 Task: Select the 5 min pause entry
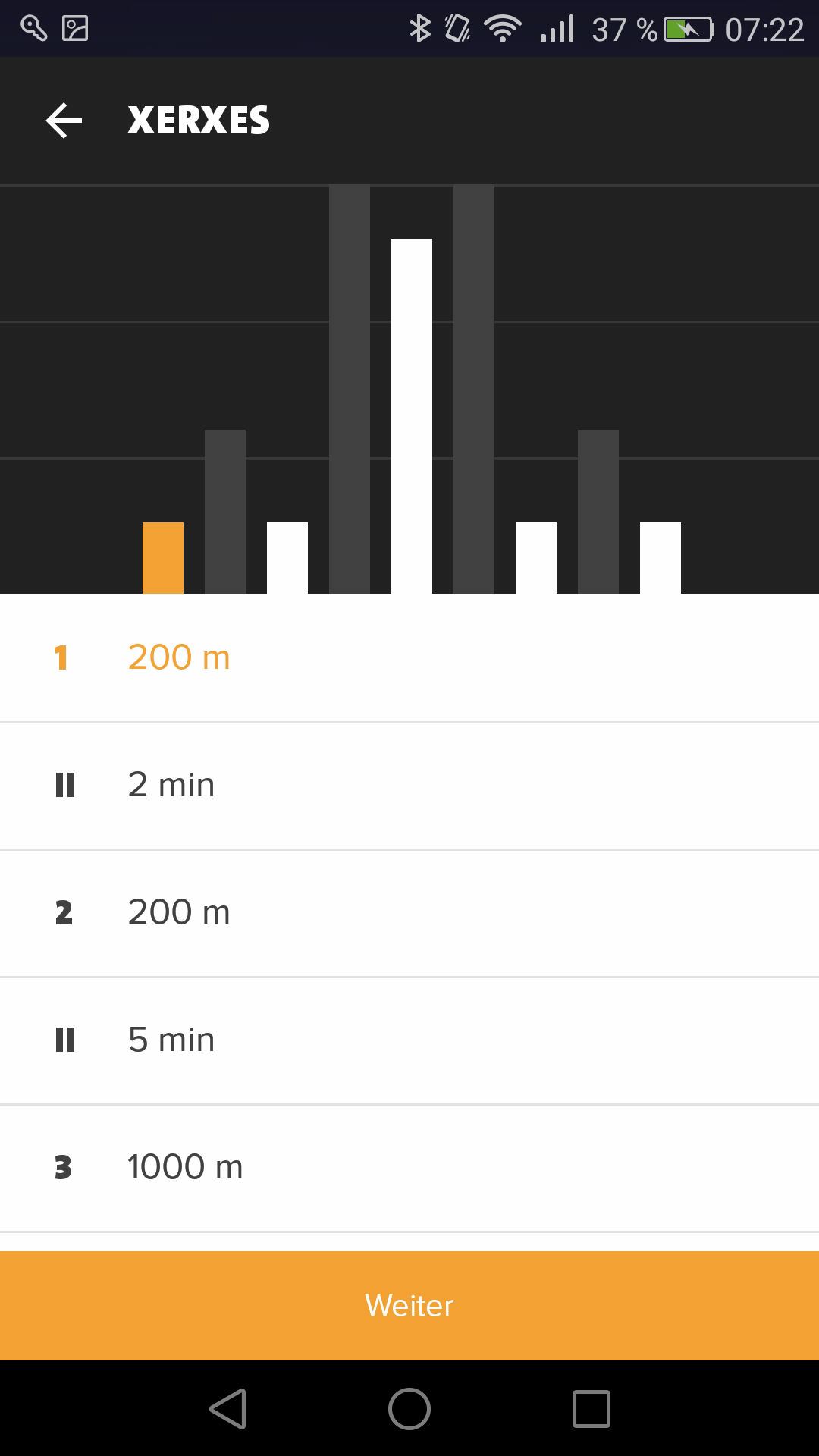pyautogui.click(x=409, y=1040)
